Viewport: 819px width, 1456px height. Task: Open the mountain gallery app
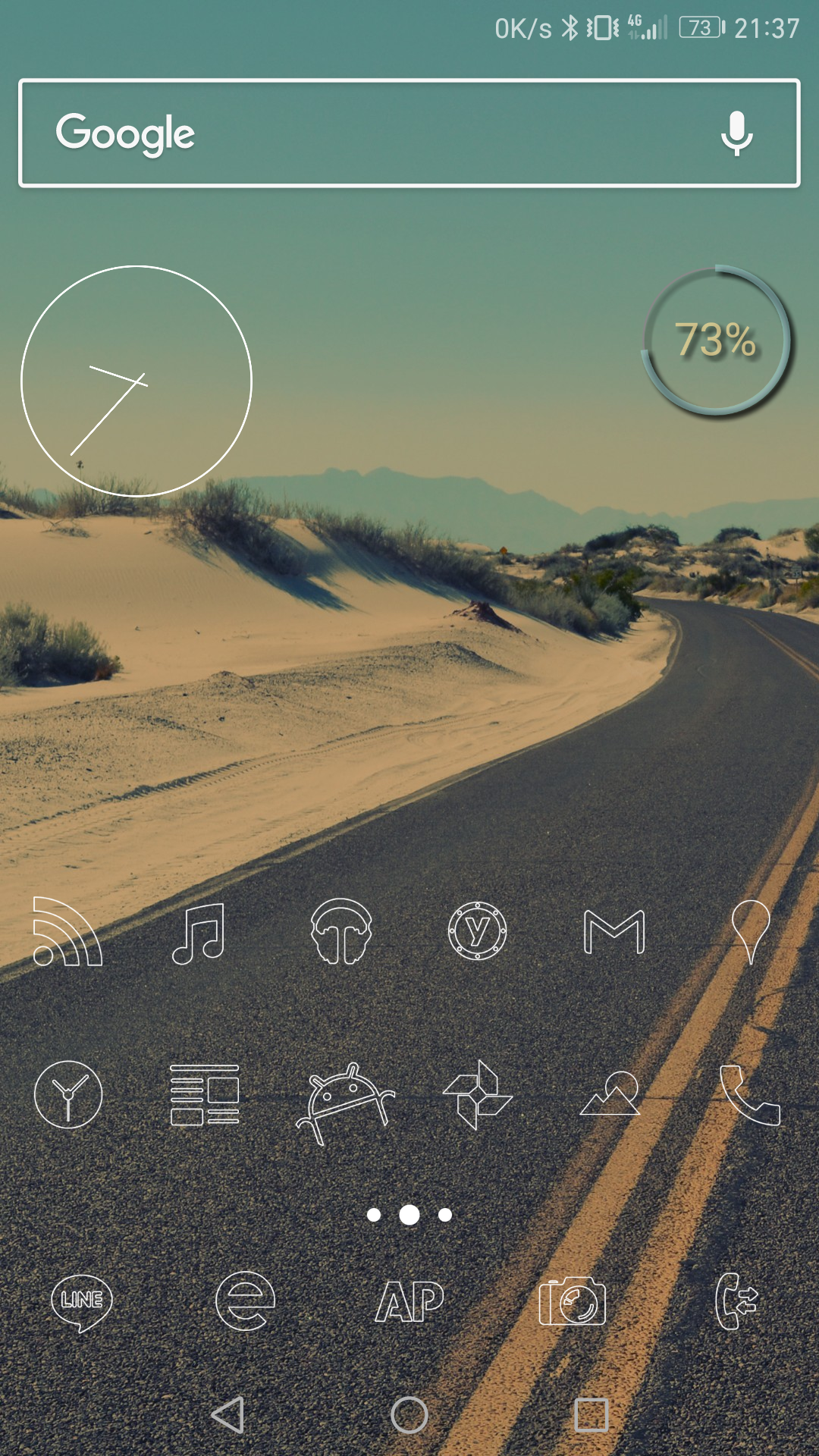pos(611,1093)
